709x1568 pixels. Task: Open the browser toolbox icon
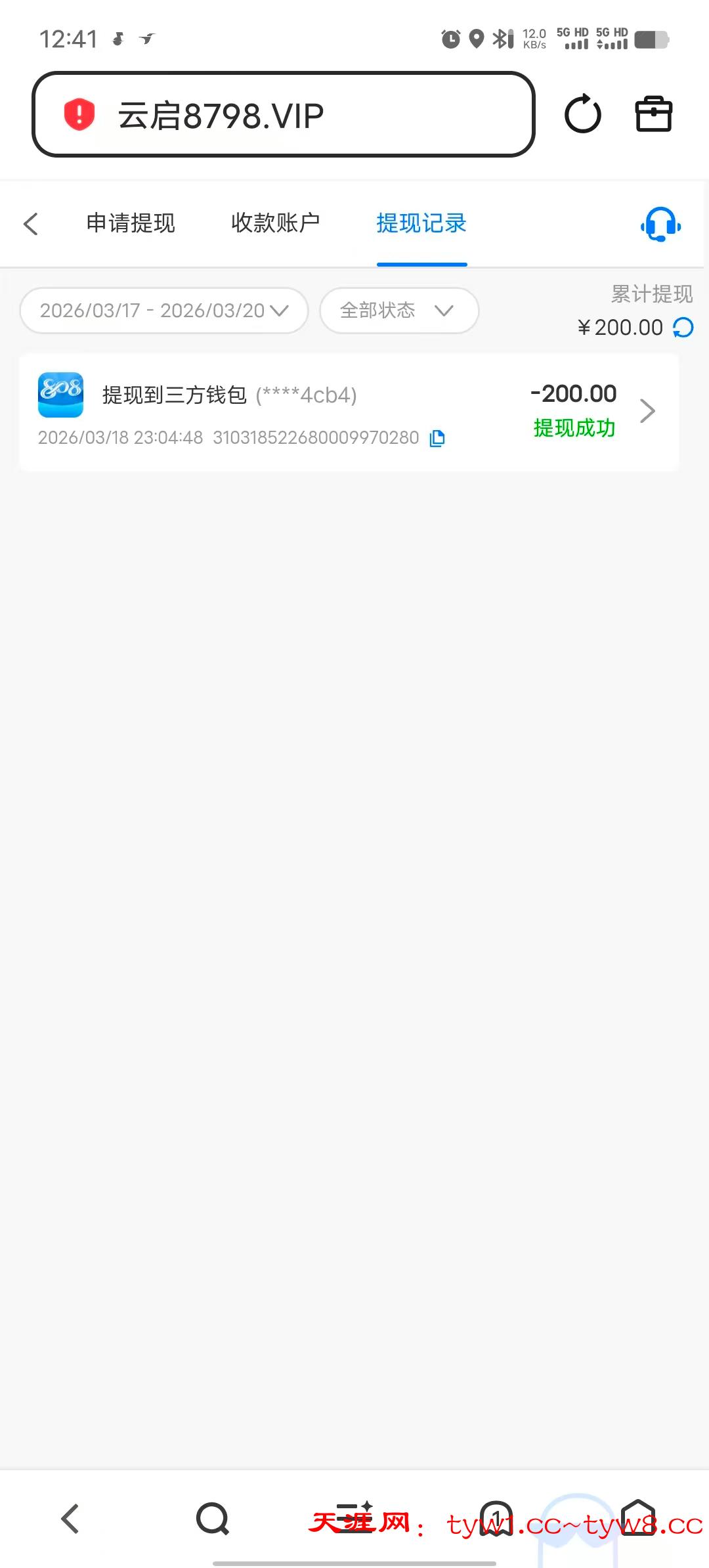coord(653,115)
